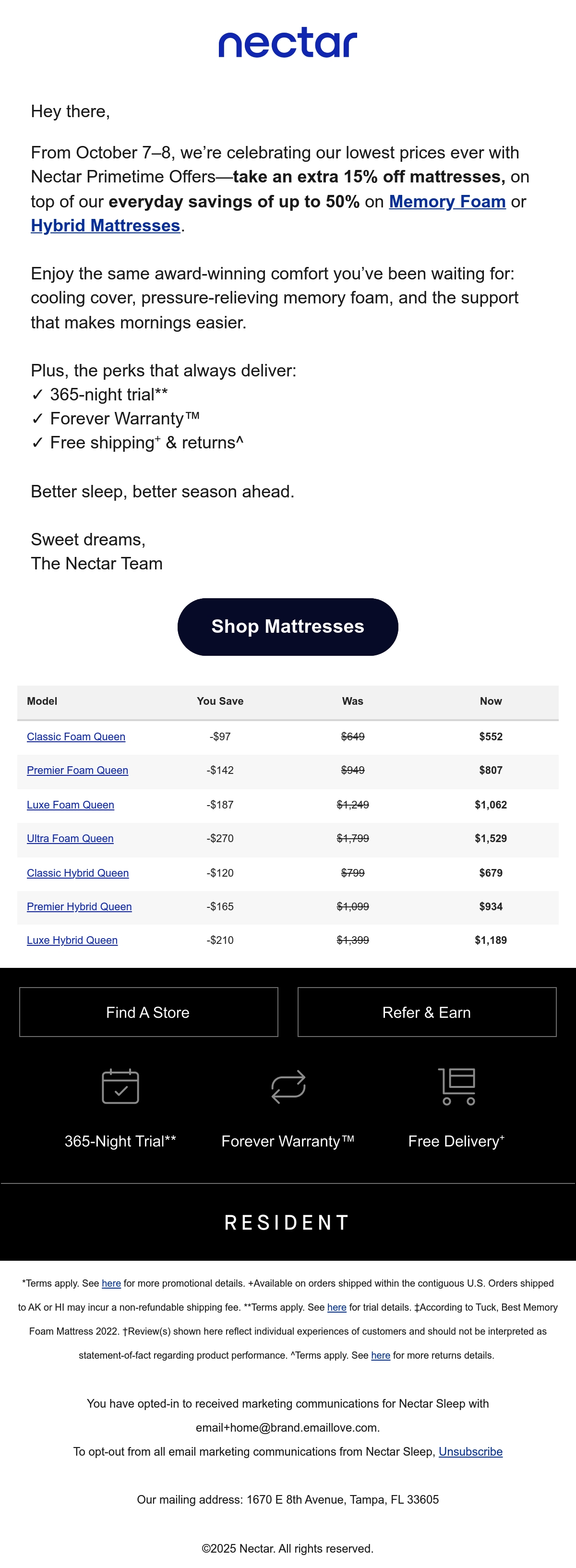Open the Memory Foam link
576x1568 pixels.
[447, 202]
